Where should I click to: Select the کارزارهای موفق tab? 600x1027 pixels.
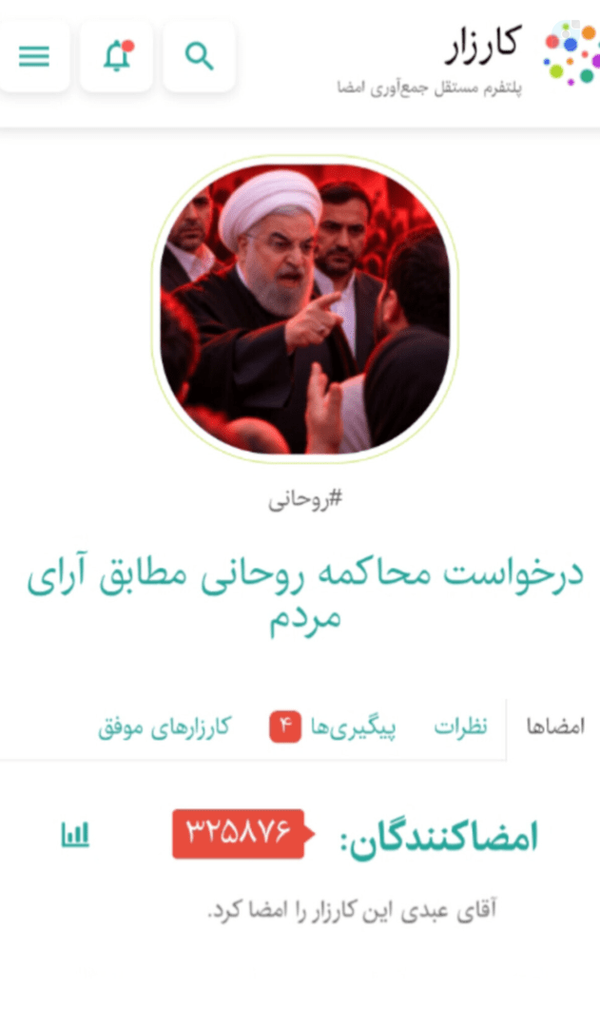164,727
